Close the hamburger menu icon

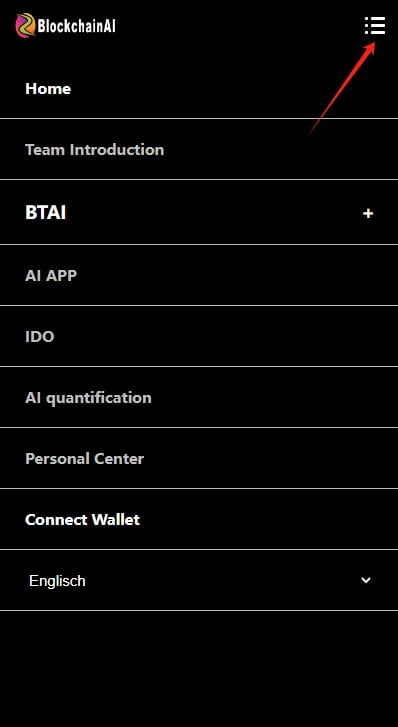[x=375, y=26]
